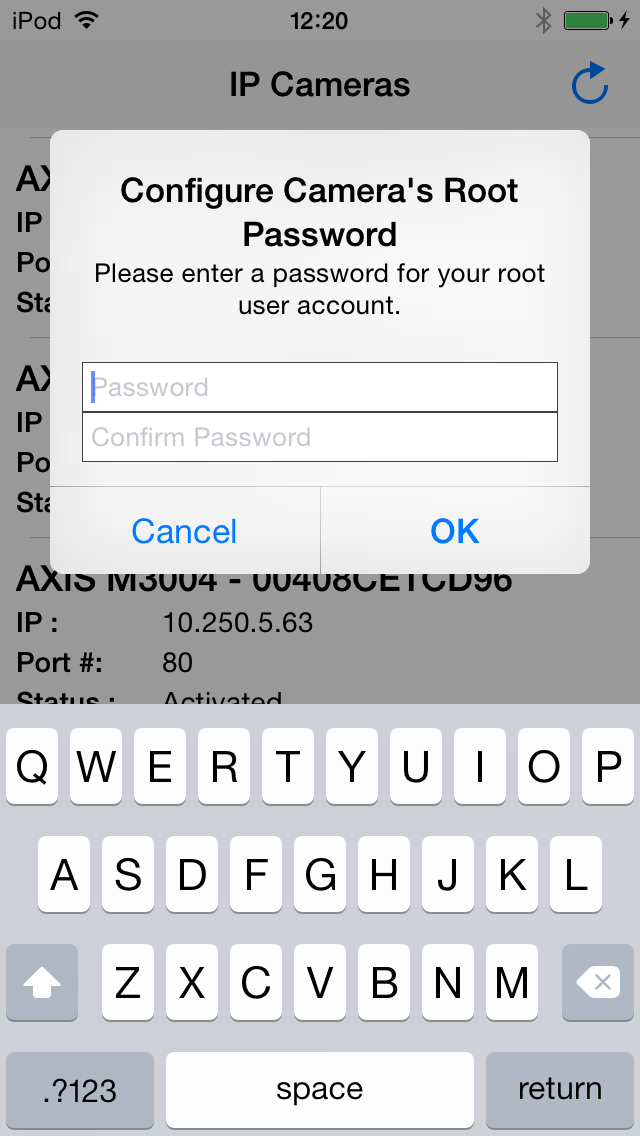
Task: Tap the backspace key
Action: tap(598, 982)
